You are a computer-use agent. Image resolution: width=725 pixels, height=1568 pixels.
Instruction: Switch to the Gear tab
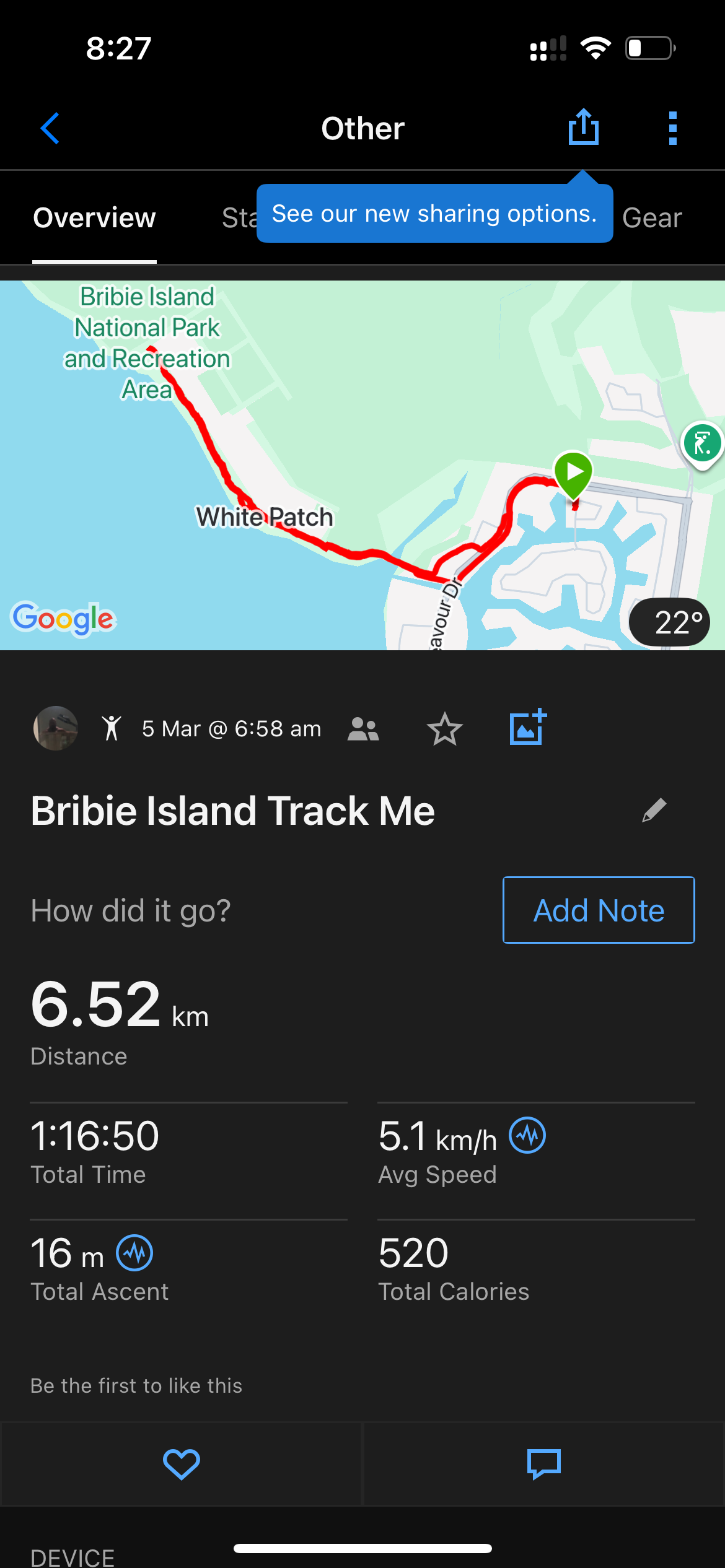[x=652, y=218]
